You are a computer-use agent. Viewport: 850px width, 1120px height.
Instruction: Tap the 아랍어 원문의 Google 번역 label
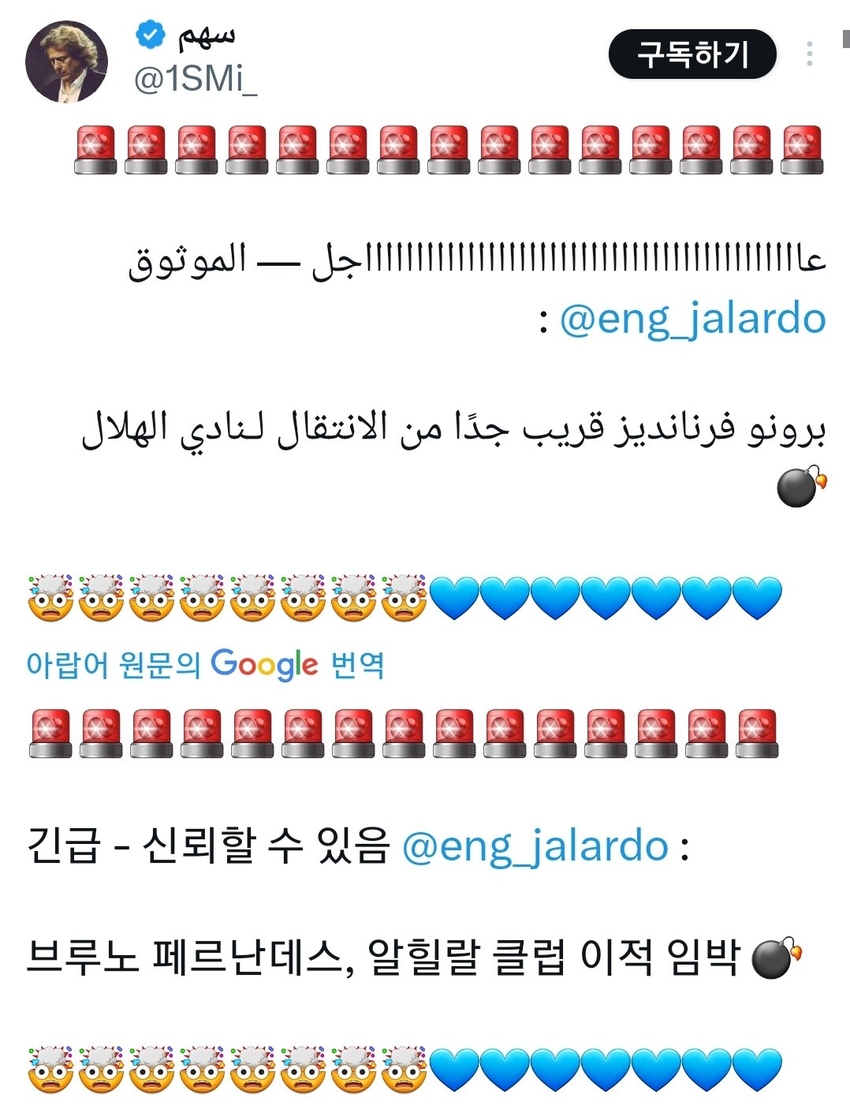(205, 664)
